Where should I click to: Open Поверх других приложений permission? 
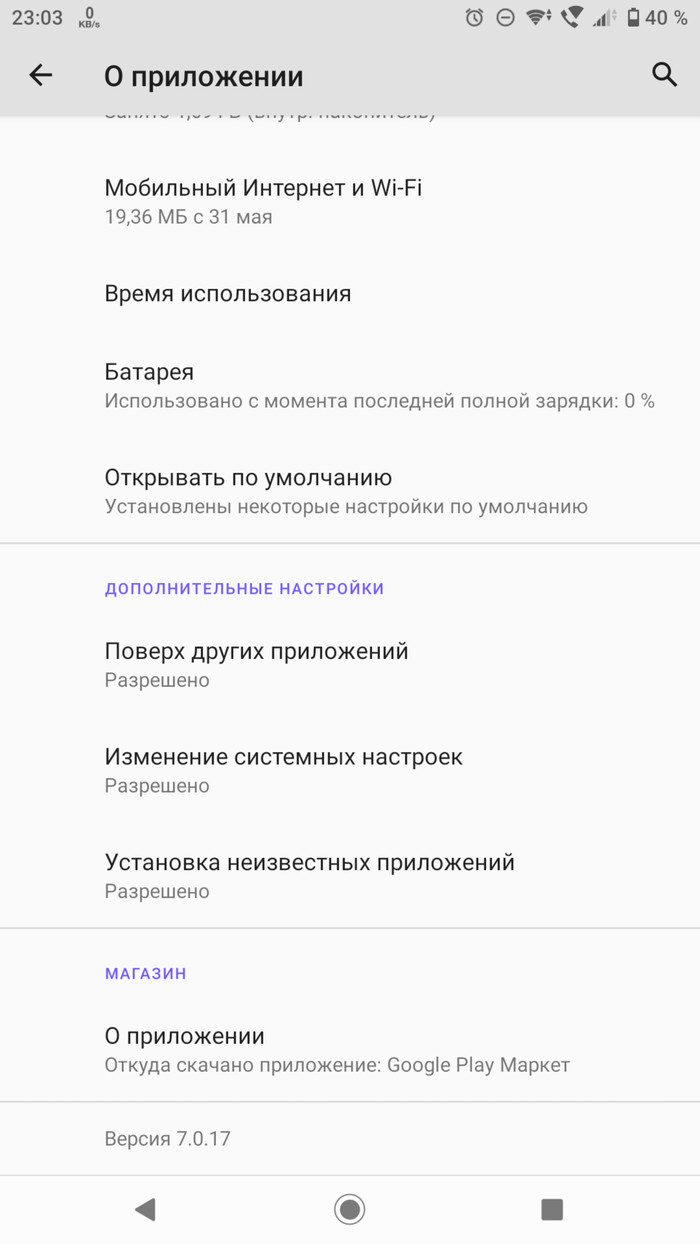tap(350, 665)
